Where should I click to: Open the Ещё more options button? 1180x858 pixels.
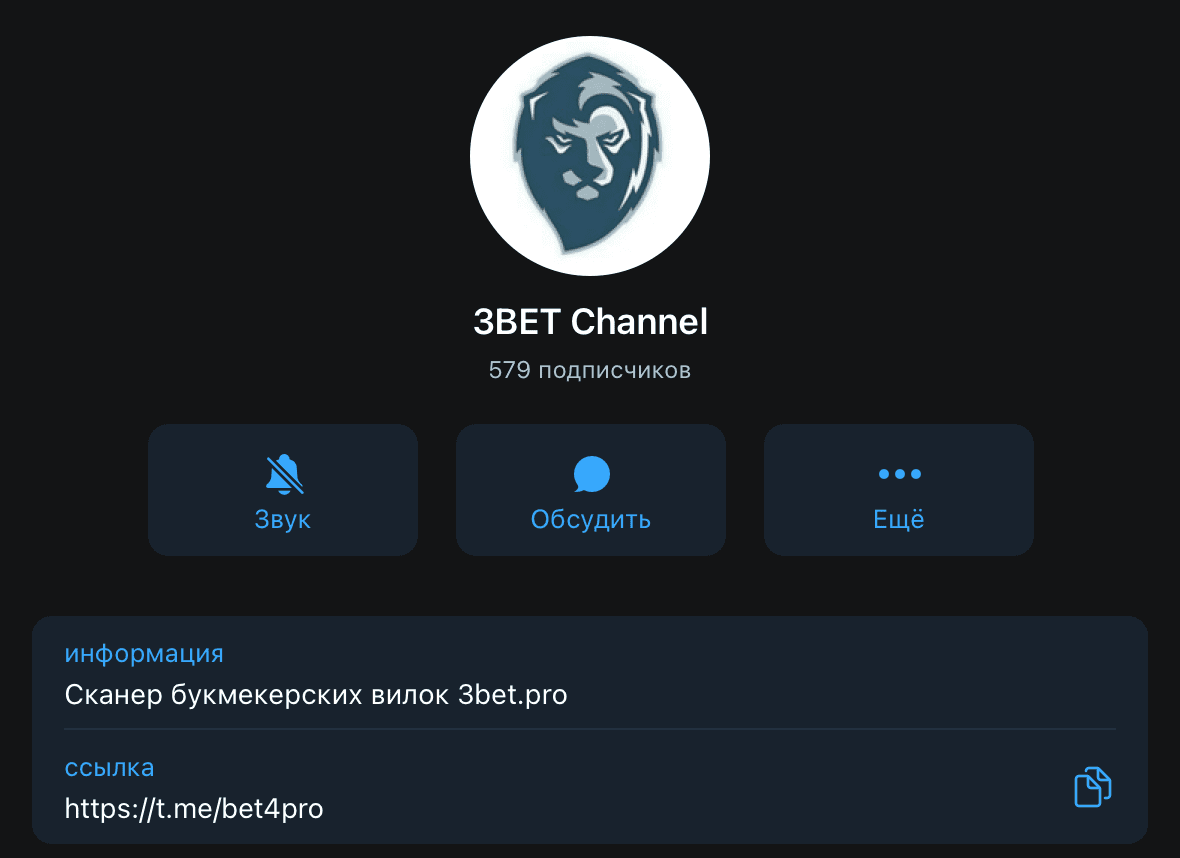click(898, 490)
